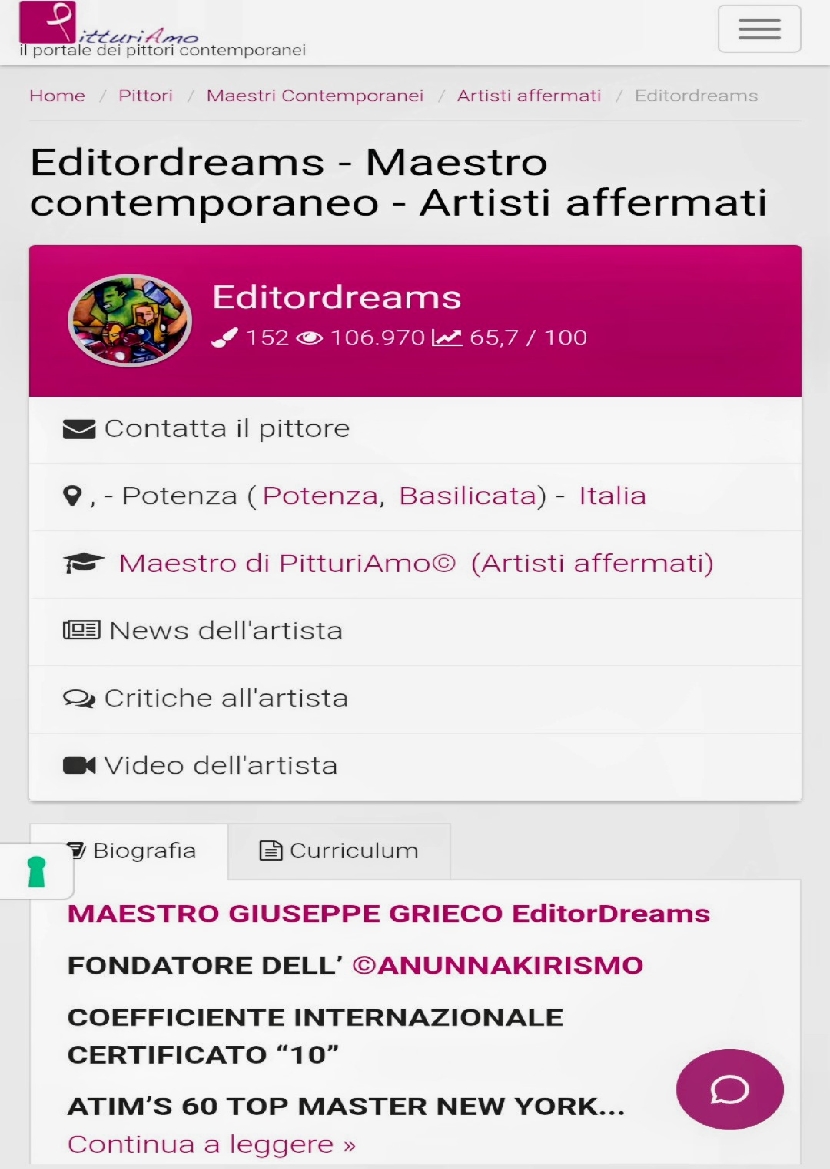
Task: Switch to the Curriculum tab
Action: tap(339, 852)
